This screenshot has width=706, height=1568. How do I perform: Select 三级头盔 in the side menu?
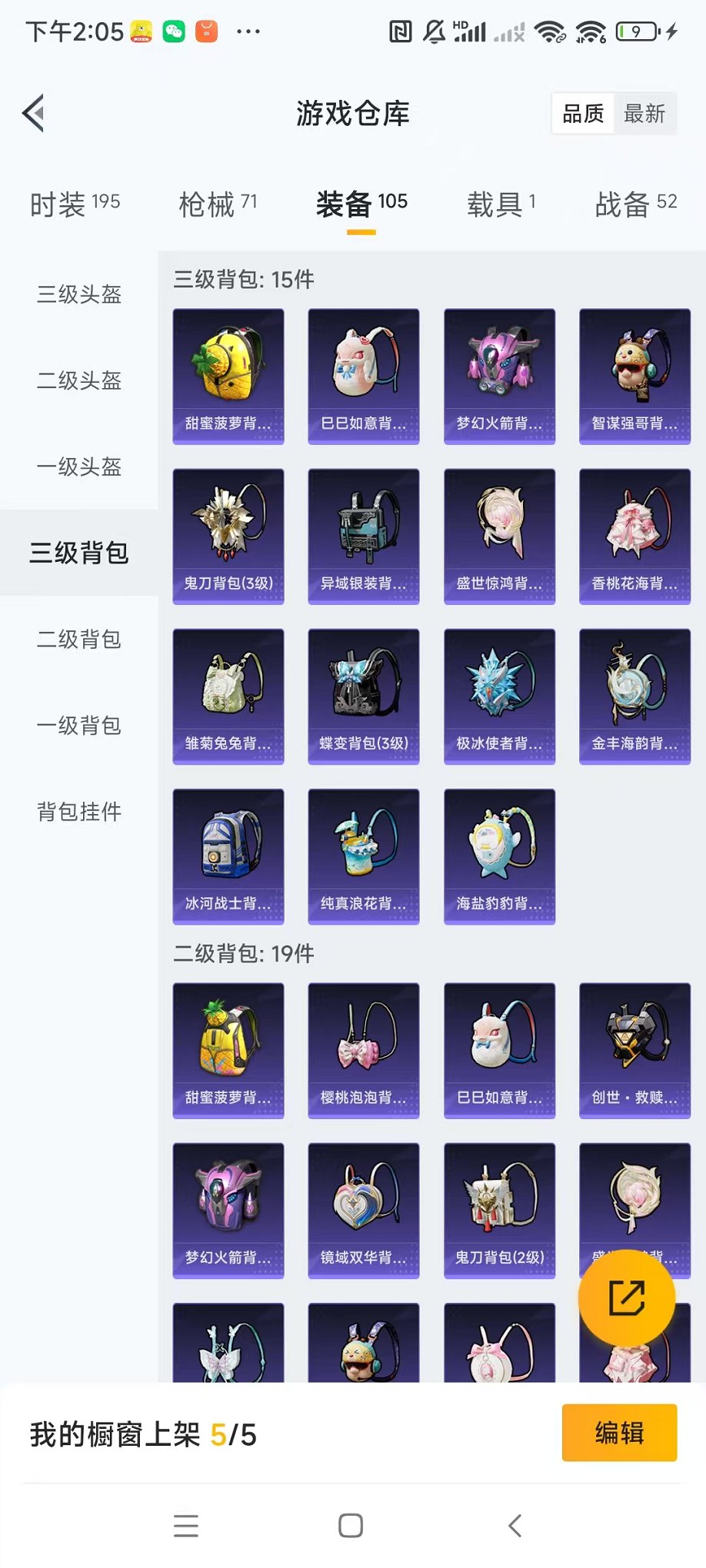[79, 294]
